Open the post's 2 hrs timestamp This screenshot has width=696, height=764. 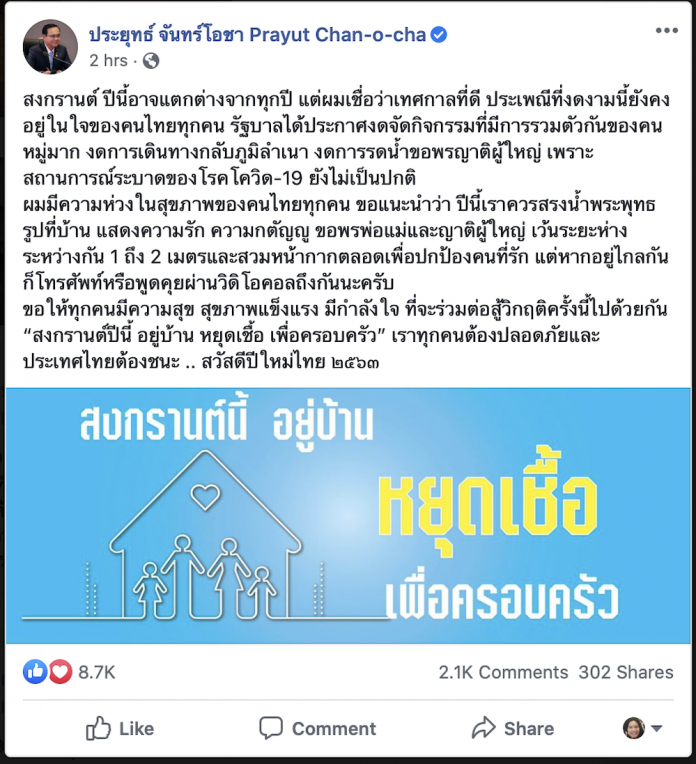coord(108,61)
